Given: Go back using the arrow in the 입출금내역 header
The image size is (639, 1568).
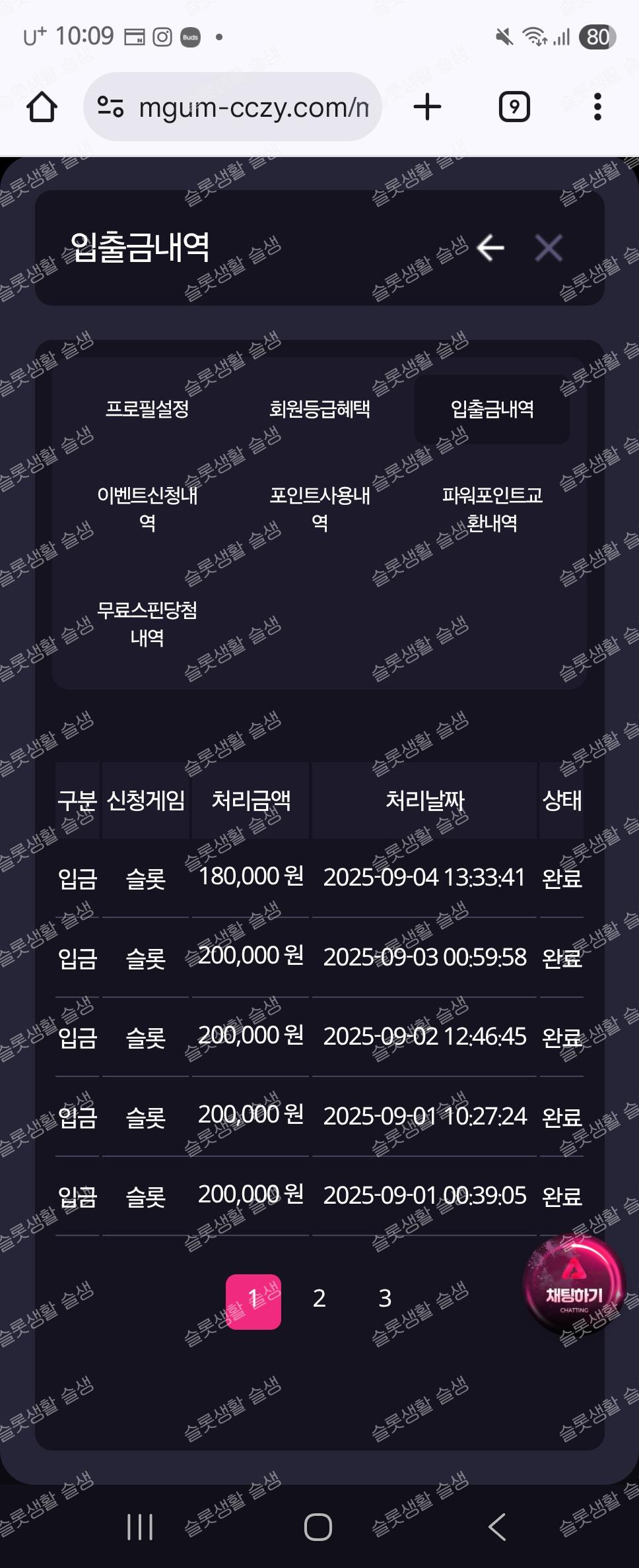Looking at the screenshot, I should tap(490, 248).
